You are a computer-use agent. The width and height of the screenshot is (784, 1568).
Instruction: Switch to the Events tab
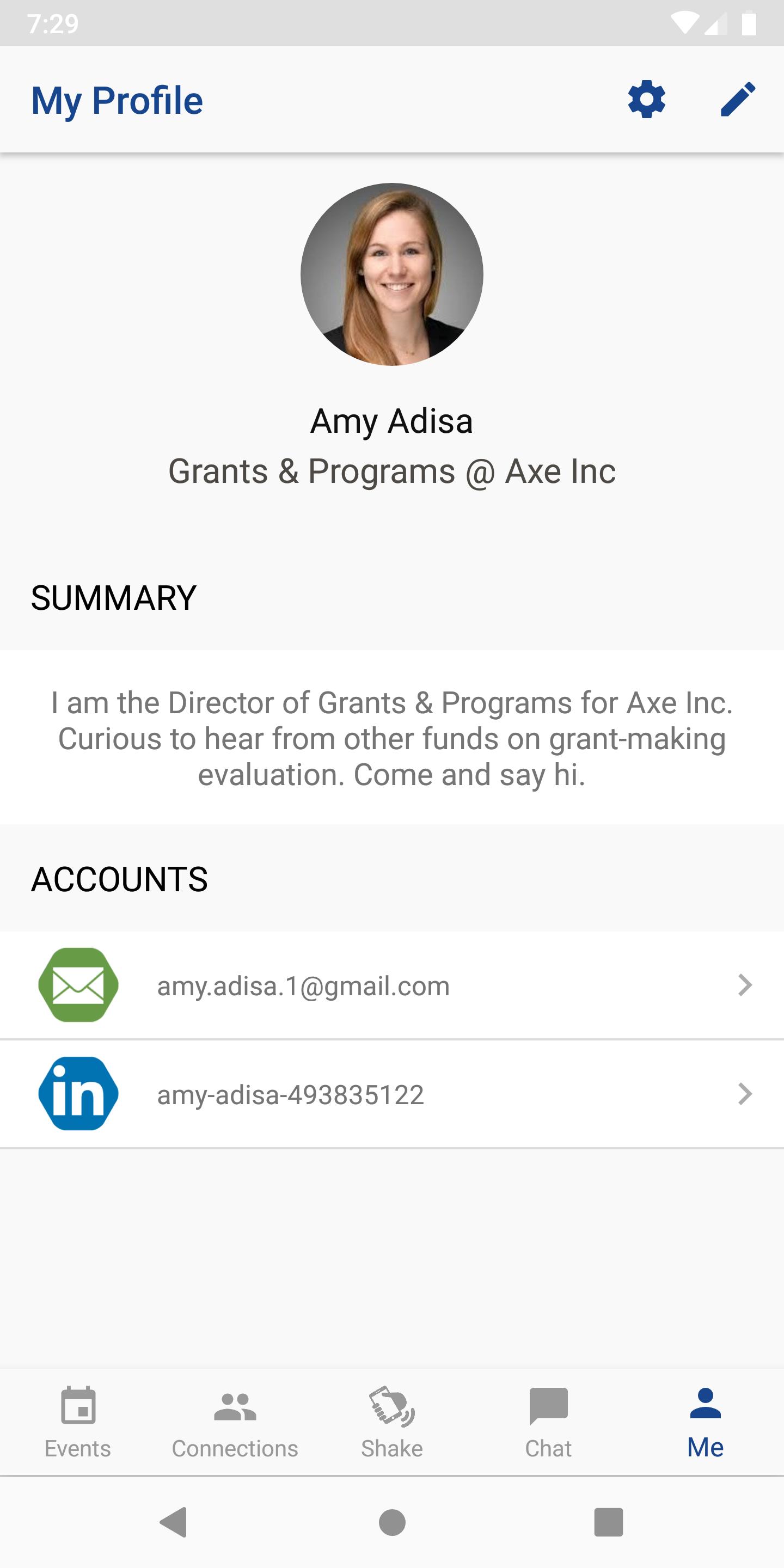[x=78, y=1423]
